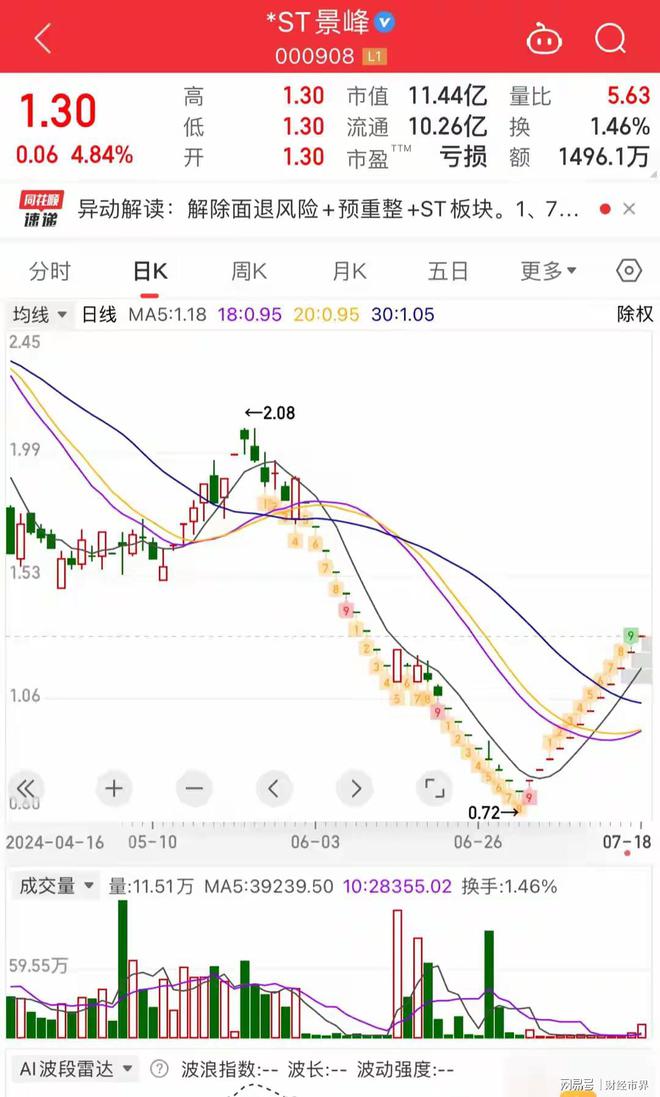
Task: Open the AI波段雷达 dropdown
Action: coord(76,1069)
